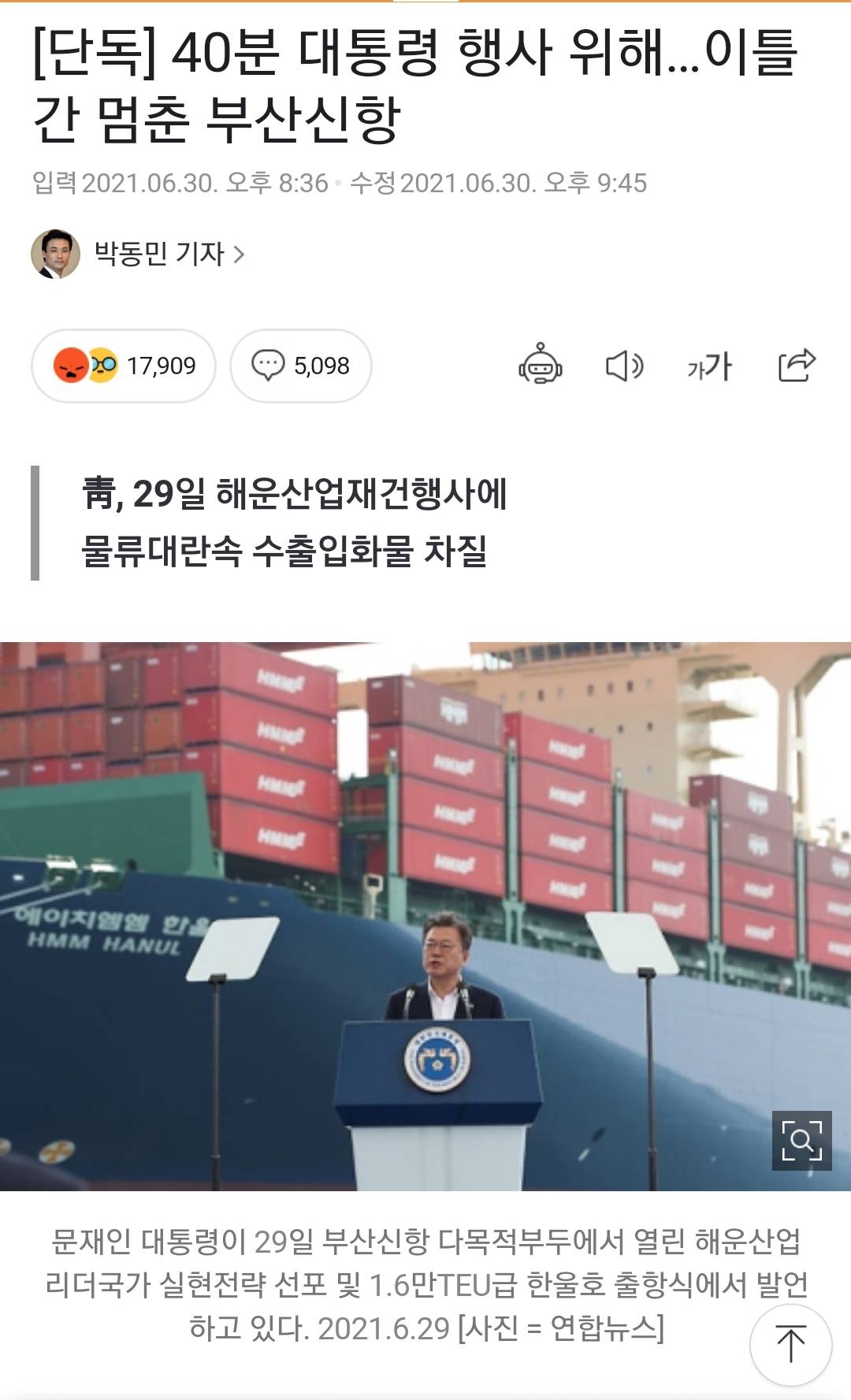Adjust text size with 가가 icon

coord(709,366)
